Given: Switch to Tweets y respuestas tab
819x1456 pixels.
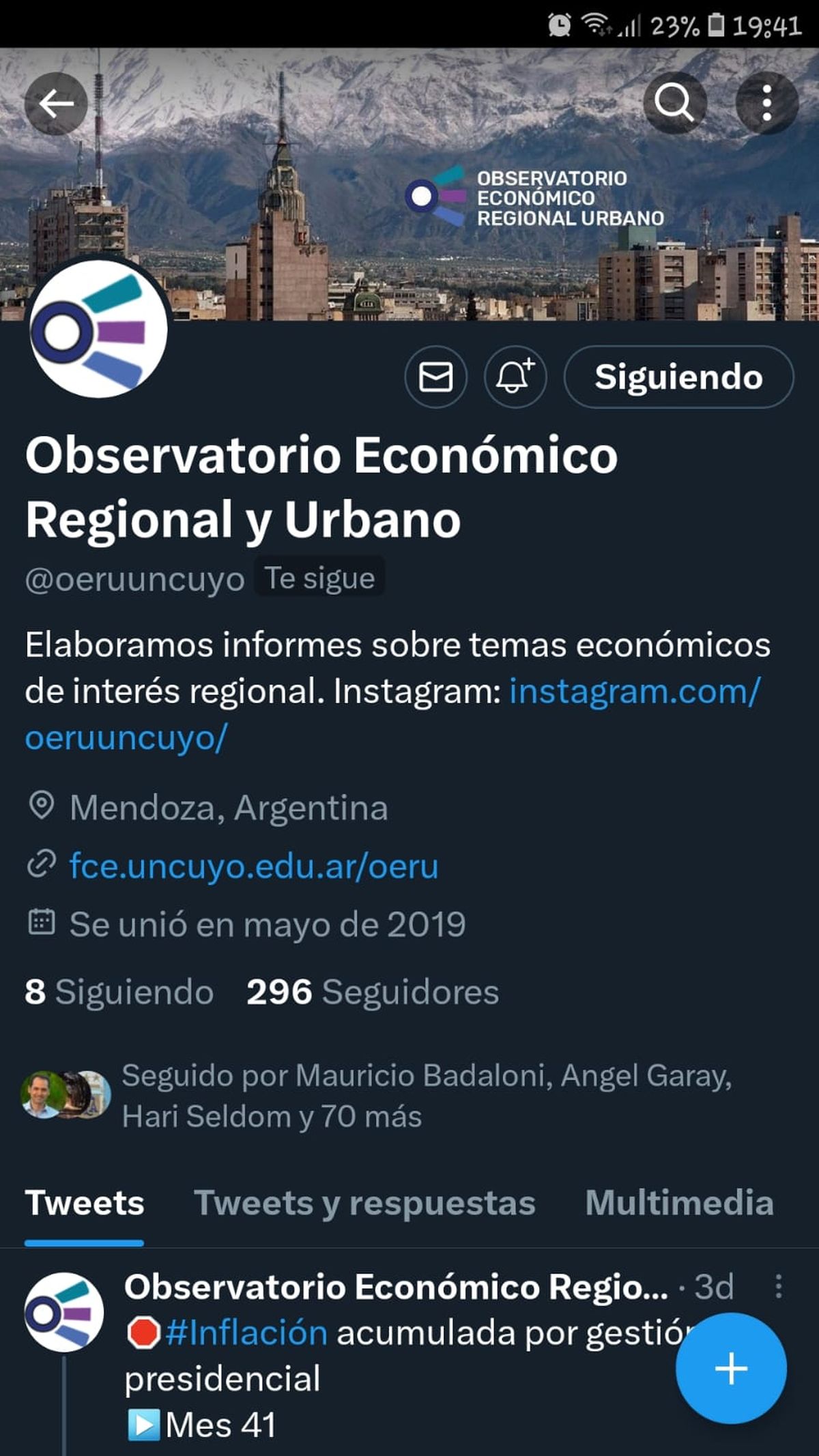Looking at the screenshot, I should pos(364,1203).
